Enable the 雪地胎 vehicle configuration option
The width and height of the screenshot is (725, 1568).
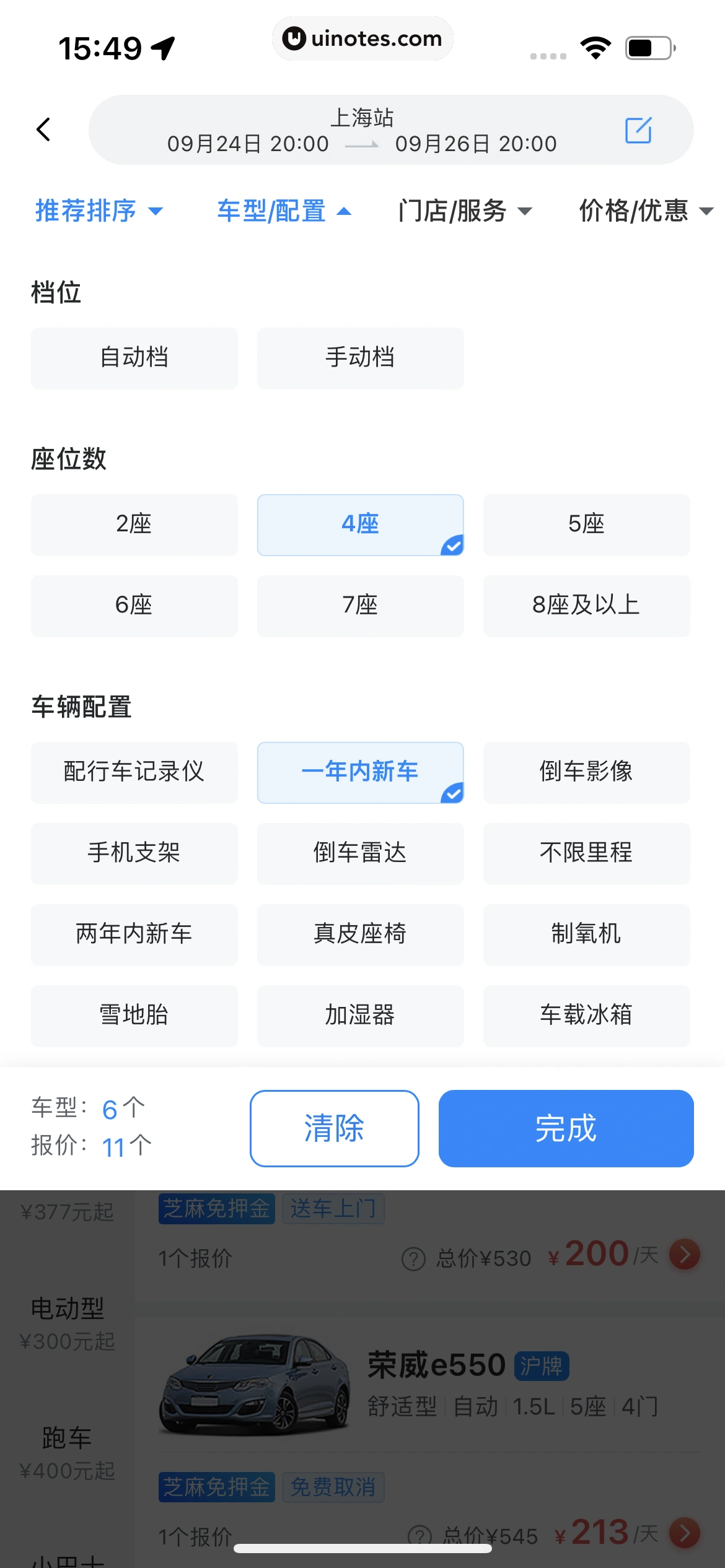point(134,1016)
